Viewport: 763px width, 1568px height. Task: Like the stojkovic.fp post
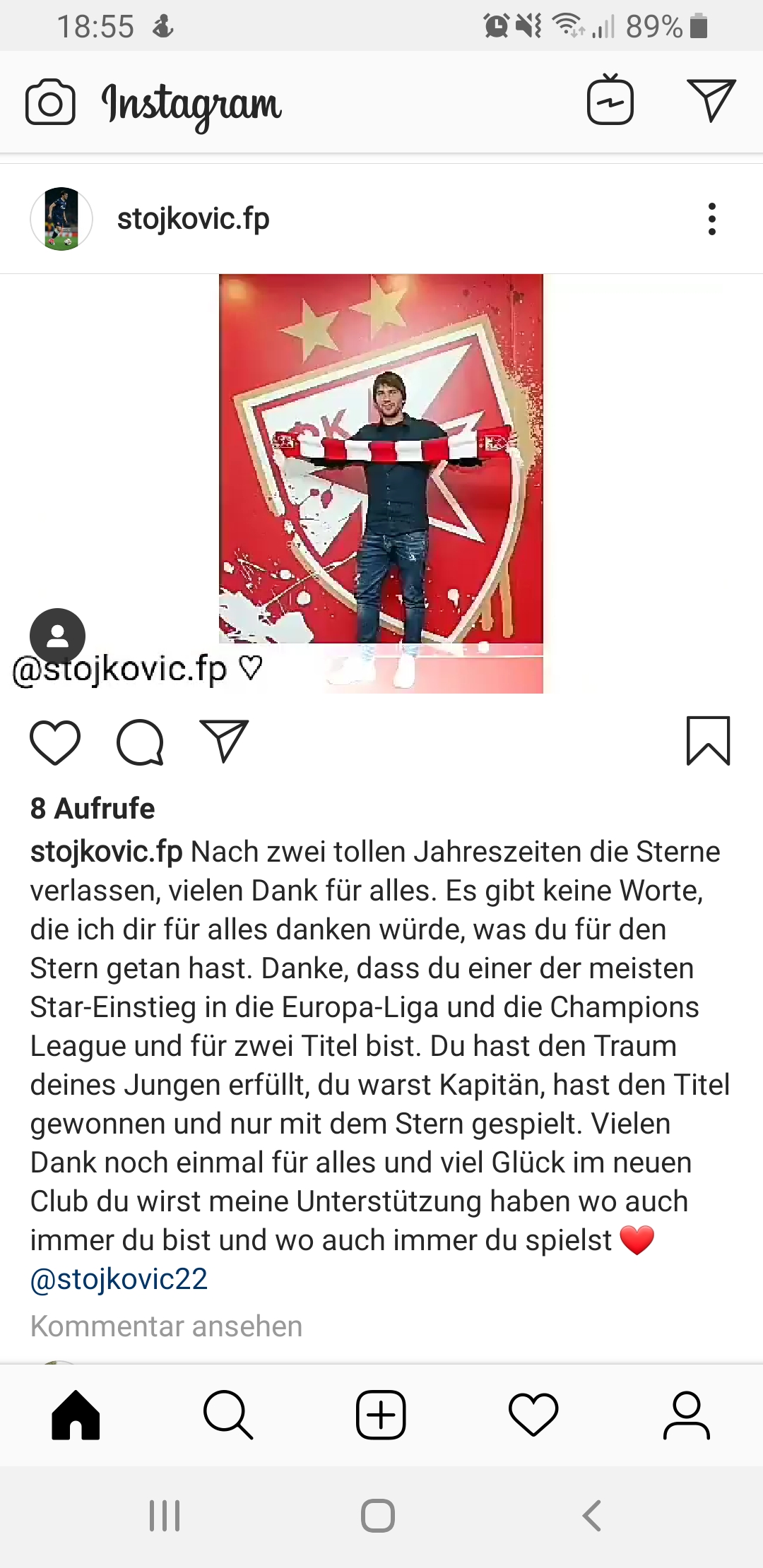click(55, 742)
